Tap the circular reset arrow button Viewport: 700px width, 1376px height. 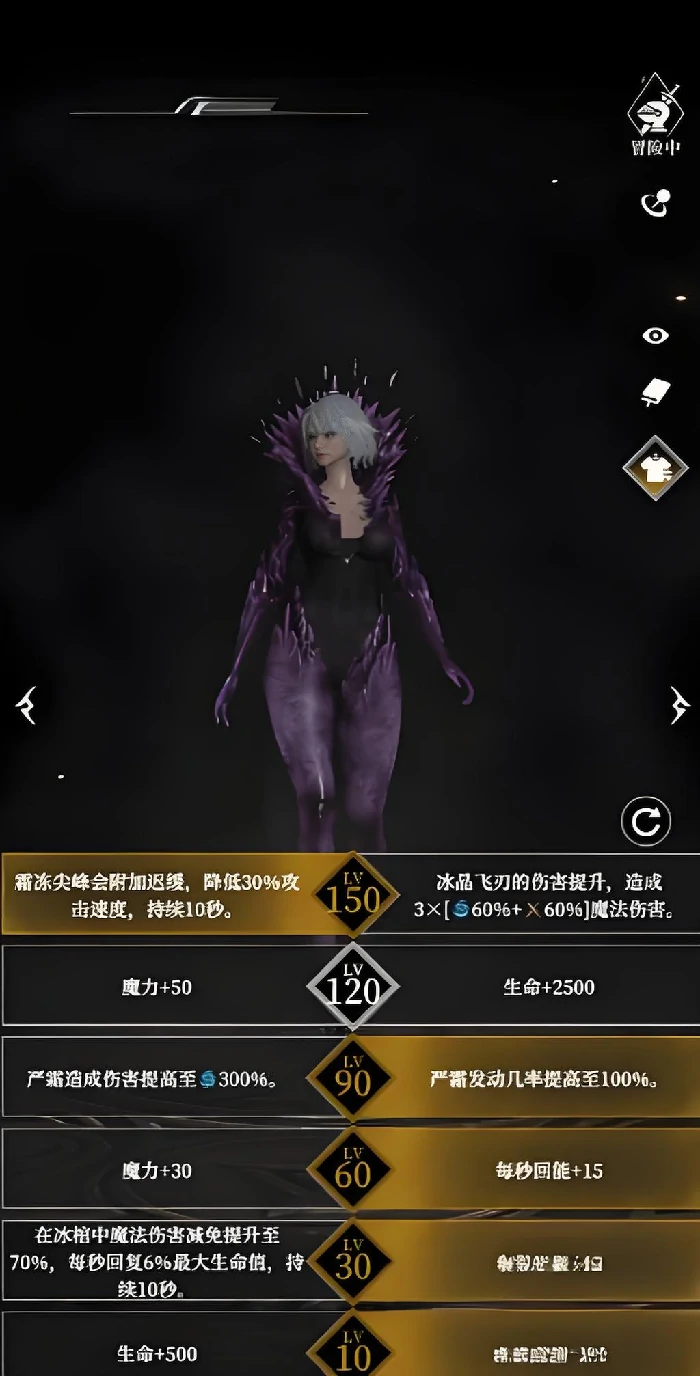[646, 822]
